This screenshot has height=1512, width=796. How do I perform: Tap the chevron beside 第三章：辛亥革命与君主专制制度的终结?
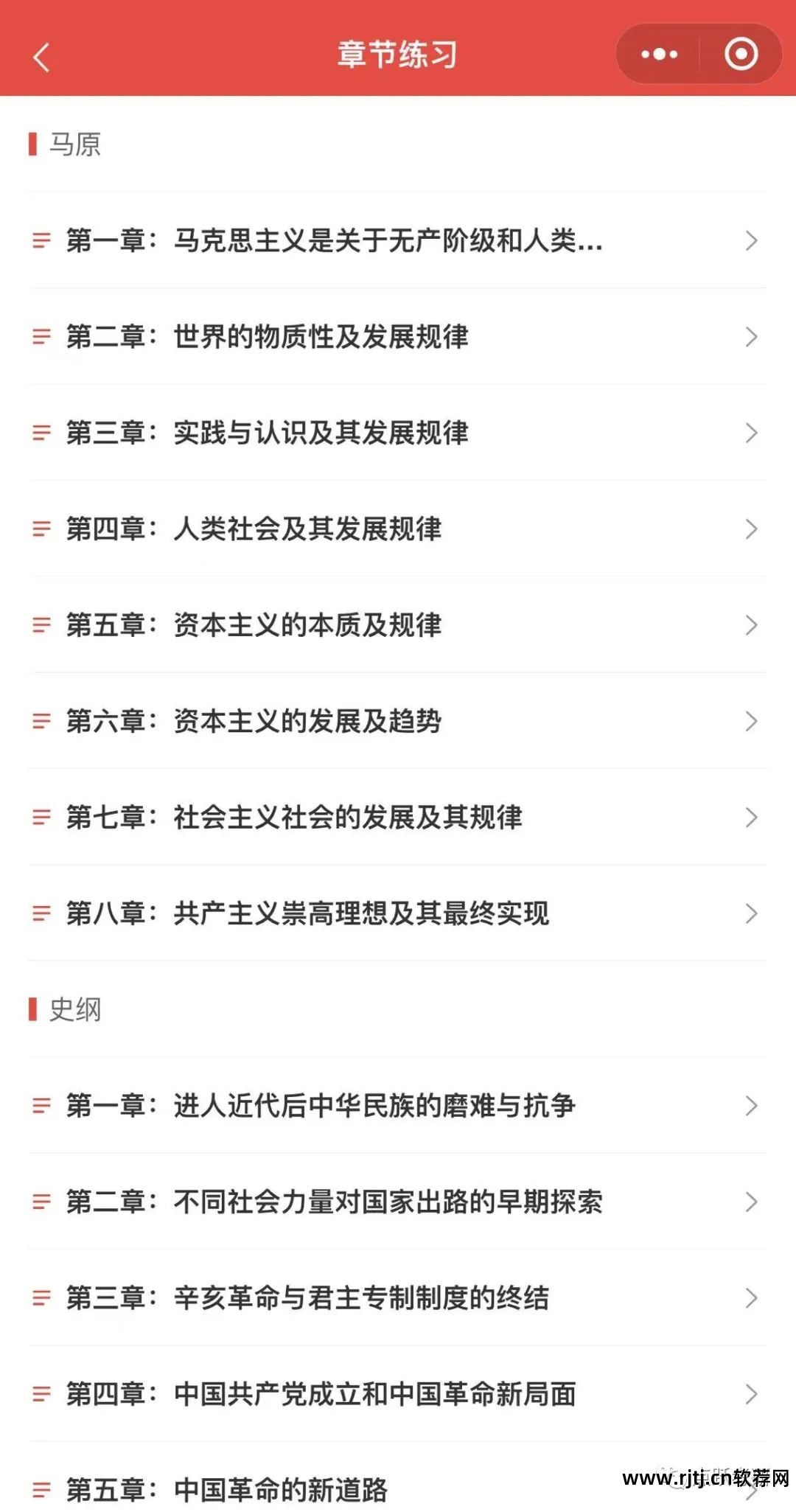point(750,1298)
